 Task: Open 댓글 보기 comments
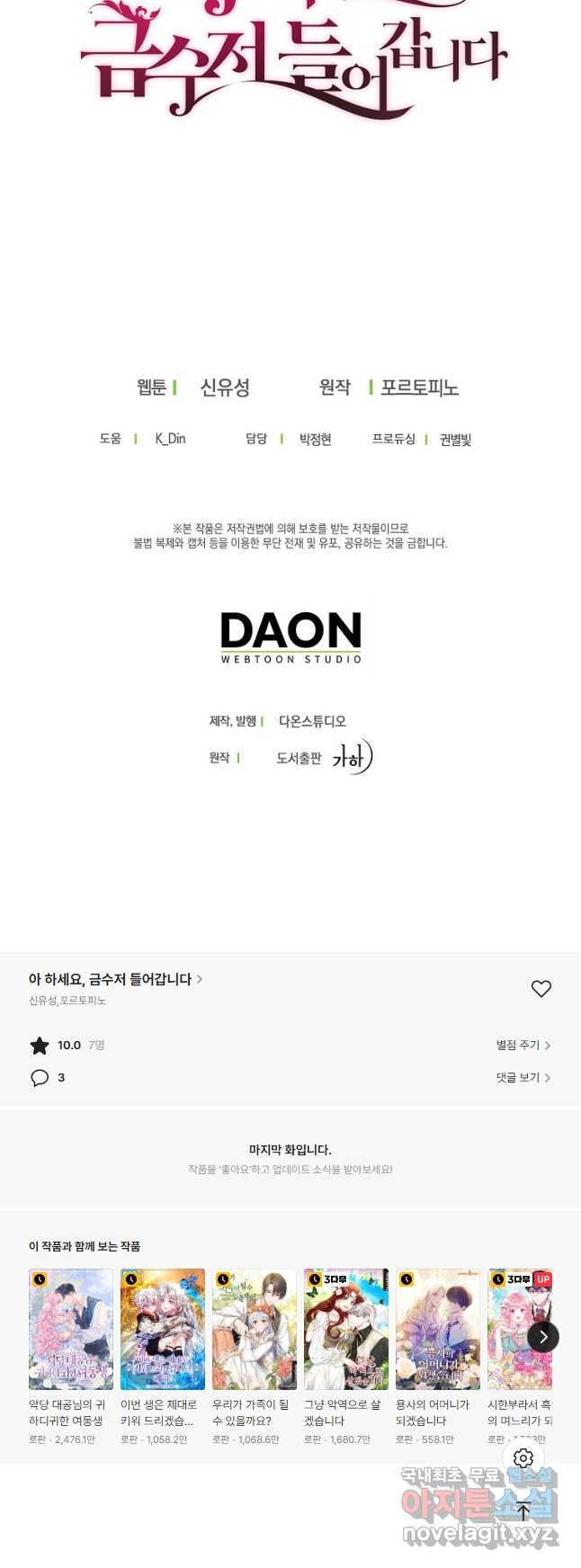(523, 1077)
